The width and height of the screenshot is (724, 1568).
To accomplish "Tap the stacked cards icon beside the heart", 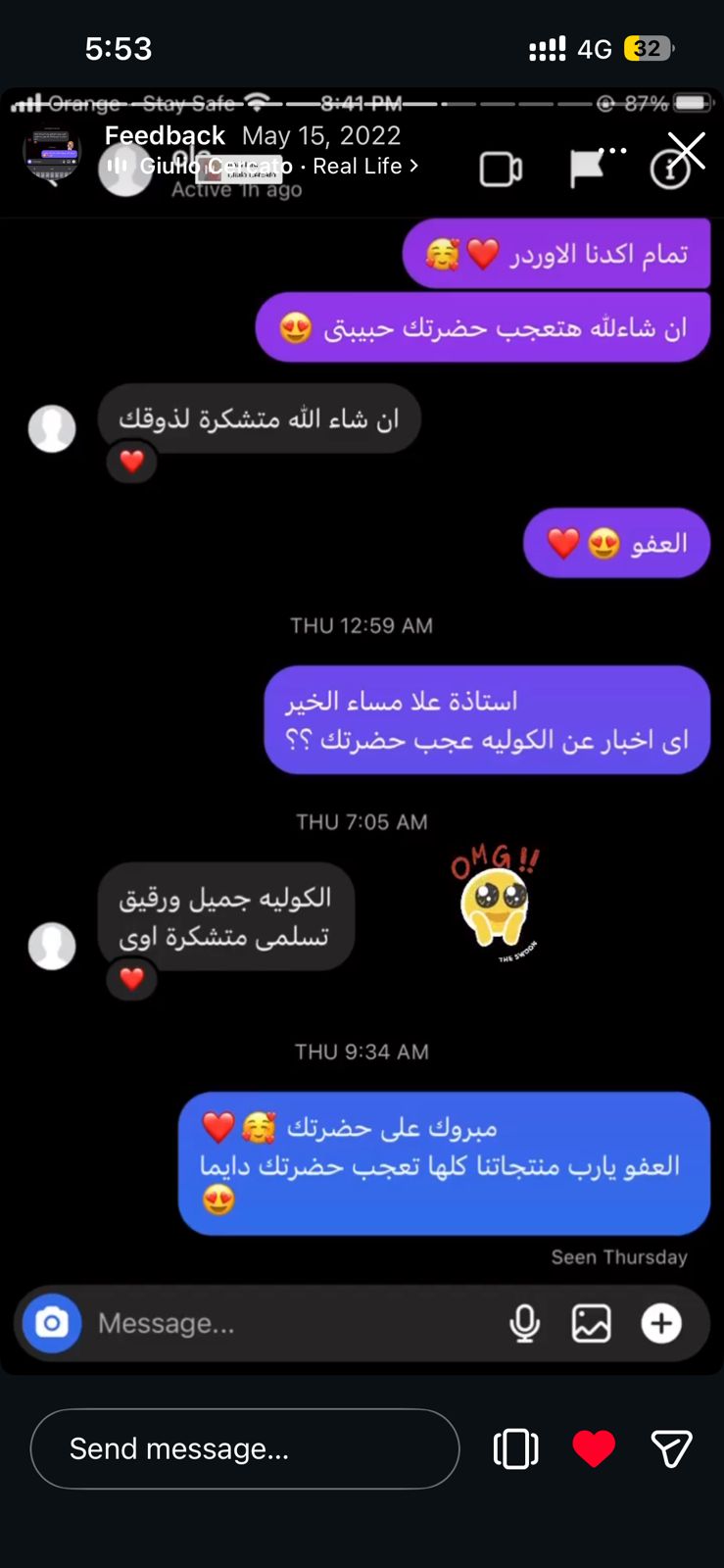I will pyautogui.click(x=516, y=1448).
